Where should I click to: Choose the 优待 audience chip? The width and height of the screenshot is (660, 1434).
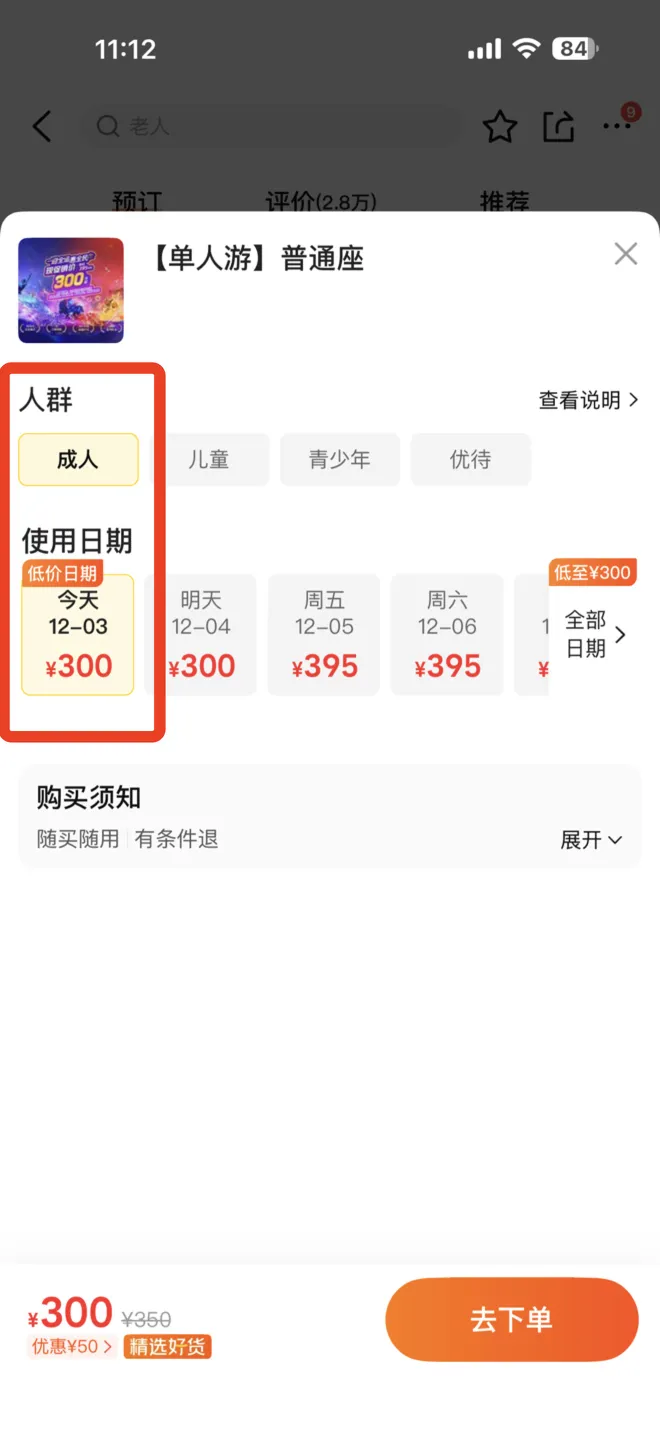(470, 460)
